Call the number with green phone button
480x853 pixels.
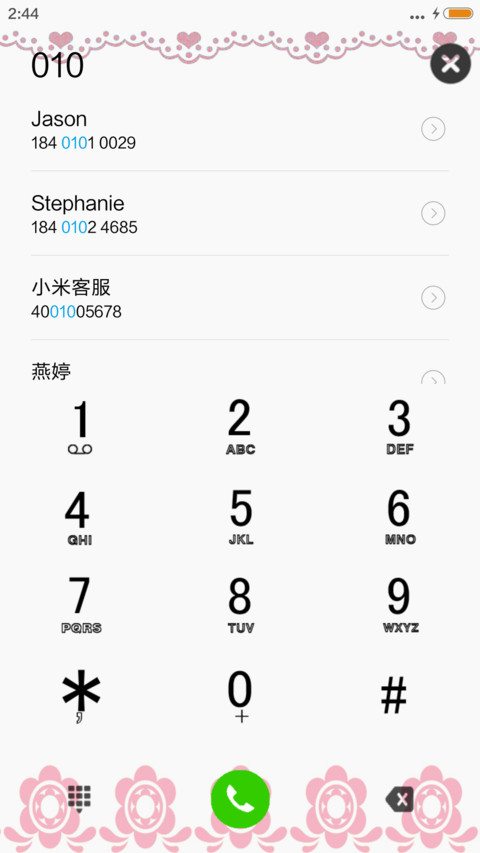point(240,799)
